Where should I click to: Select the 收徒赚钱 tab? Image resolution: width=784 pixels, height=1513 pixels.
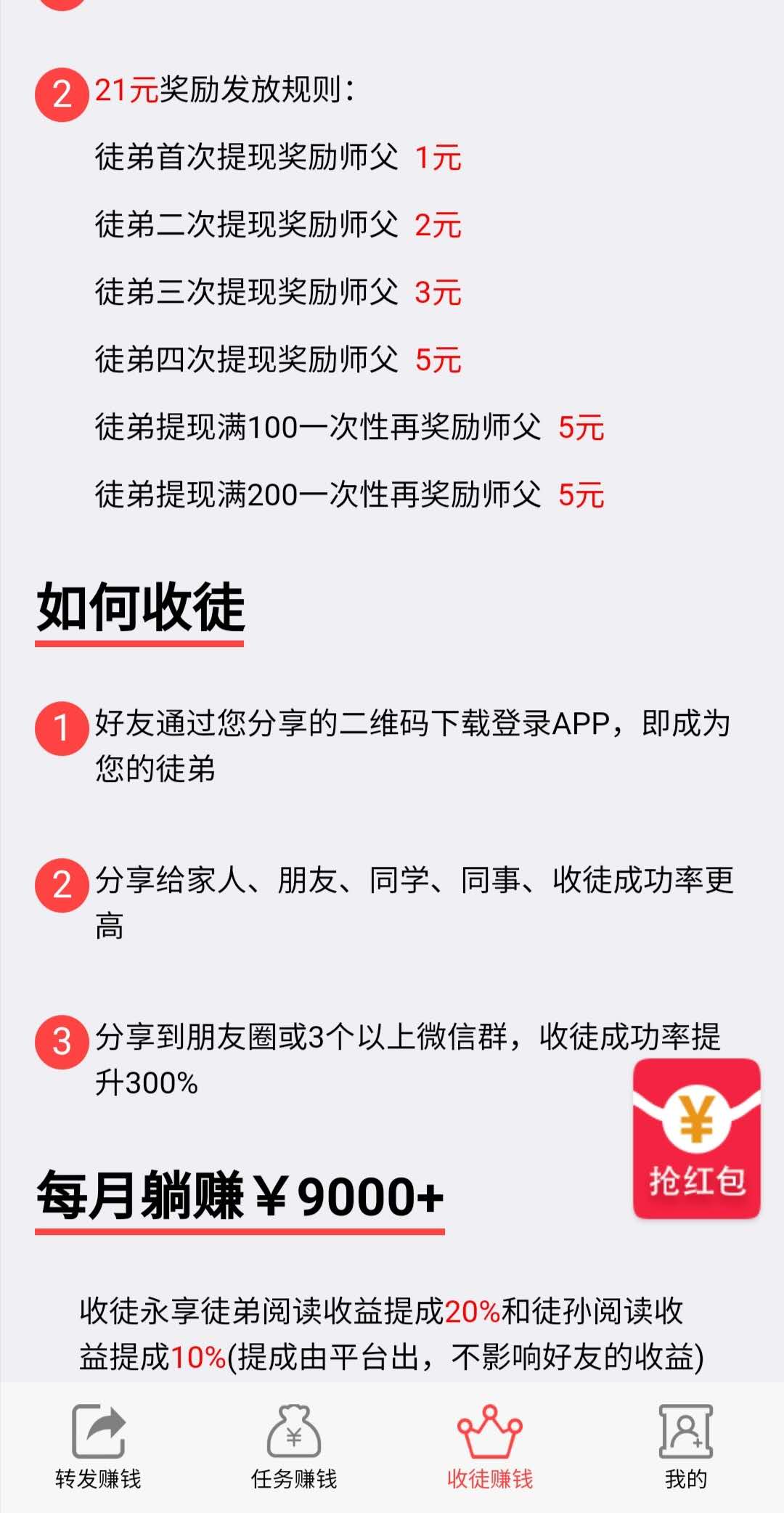[490, 1447]
